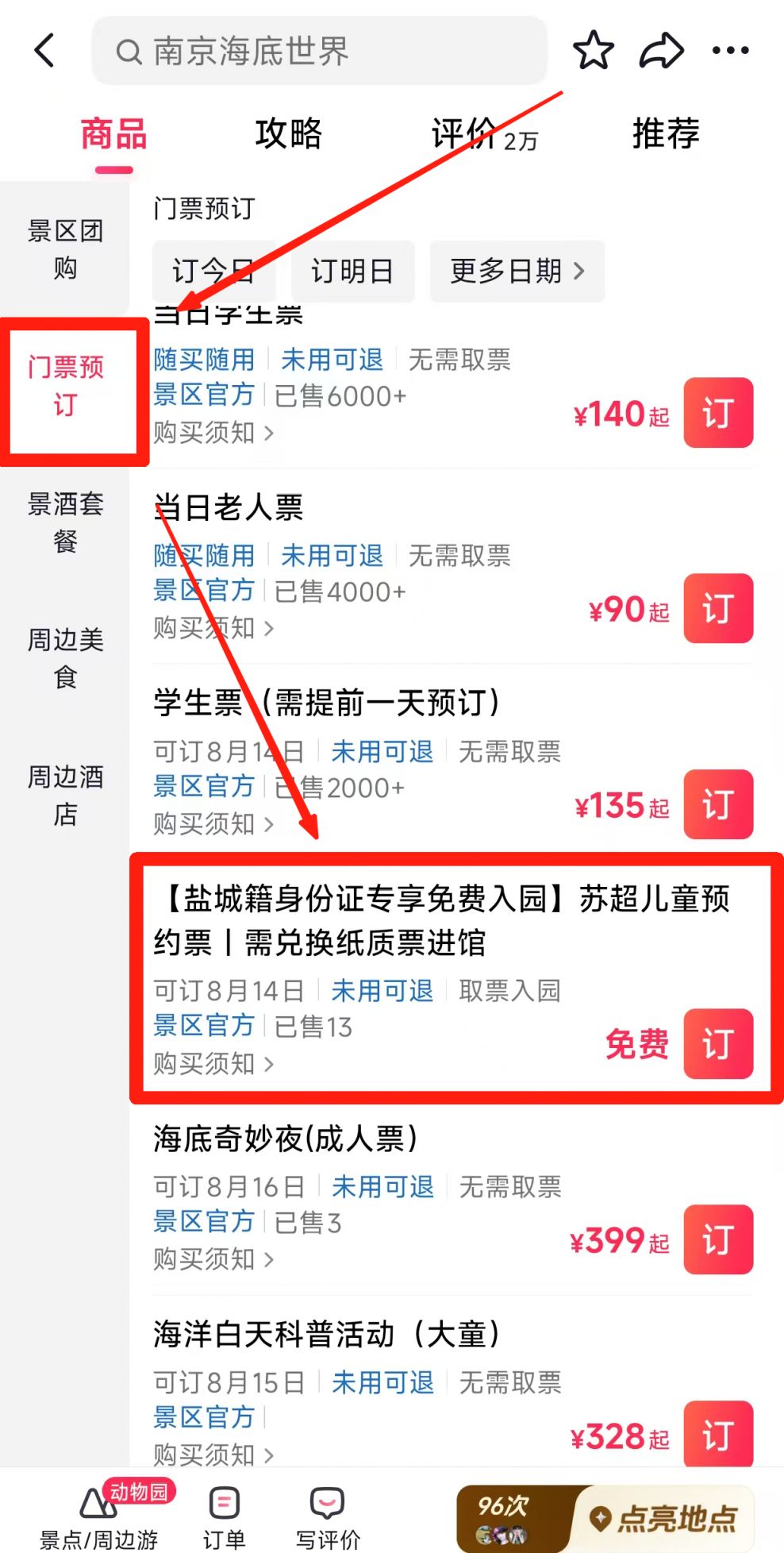This screenshot has height=1553, width=784.
Task: Book the 当日老人票 ticket
Action: [x=717, y=609]
